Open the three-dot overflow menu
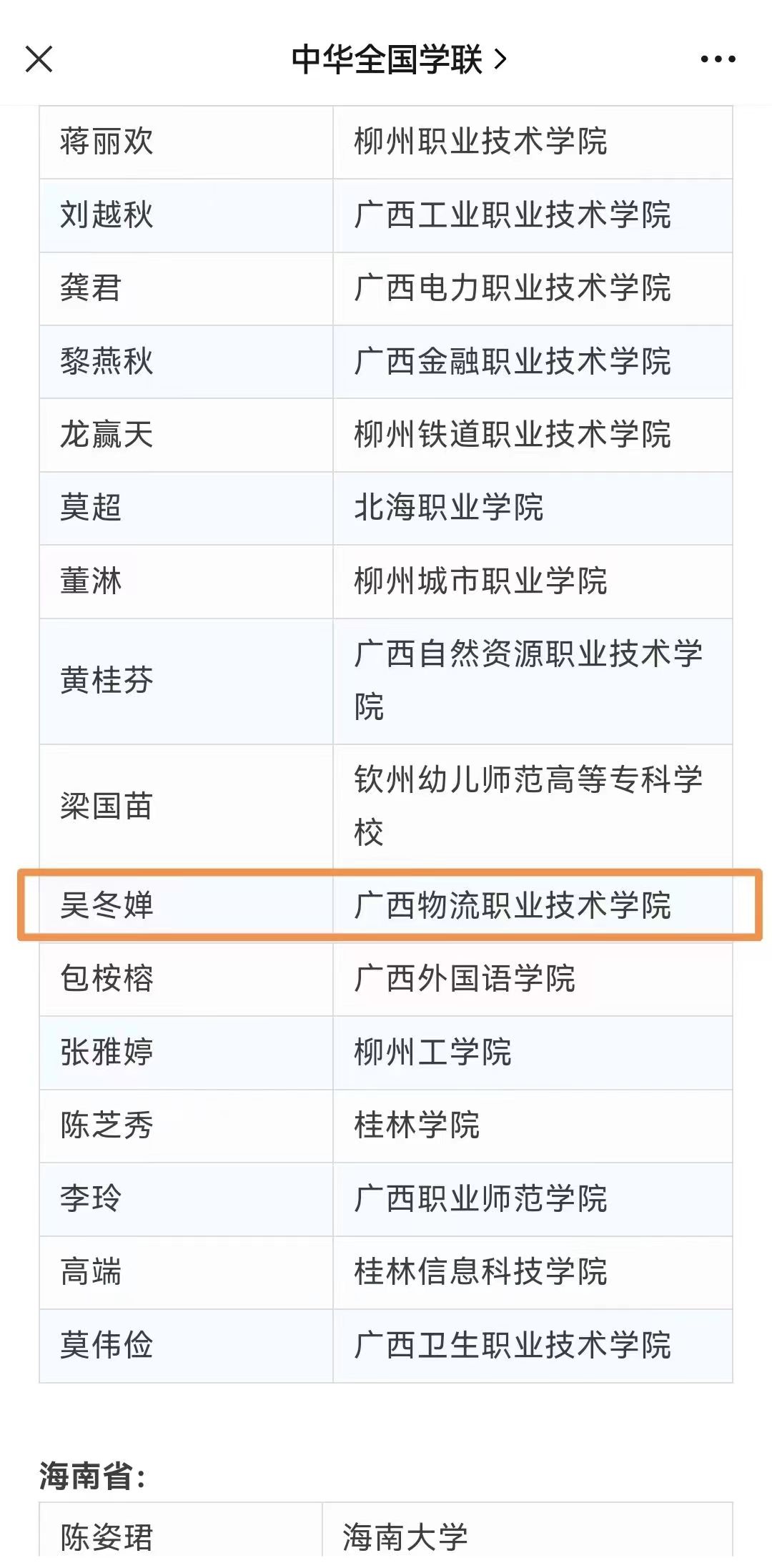The height and width of the screenshot is (1568, 772). [x=718, y=59]
